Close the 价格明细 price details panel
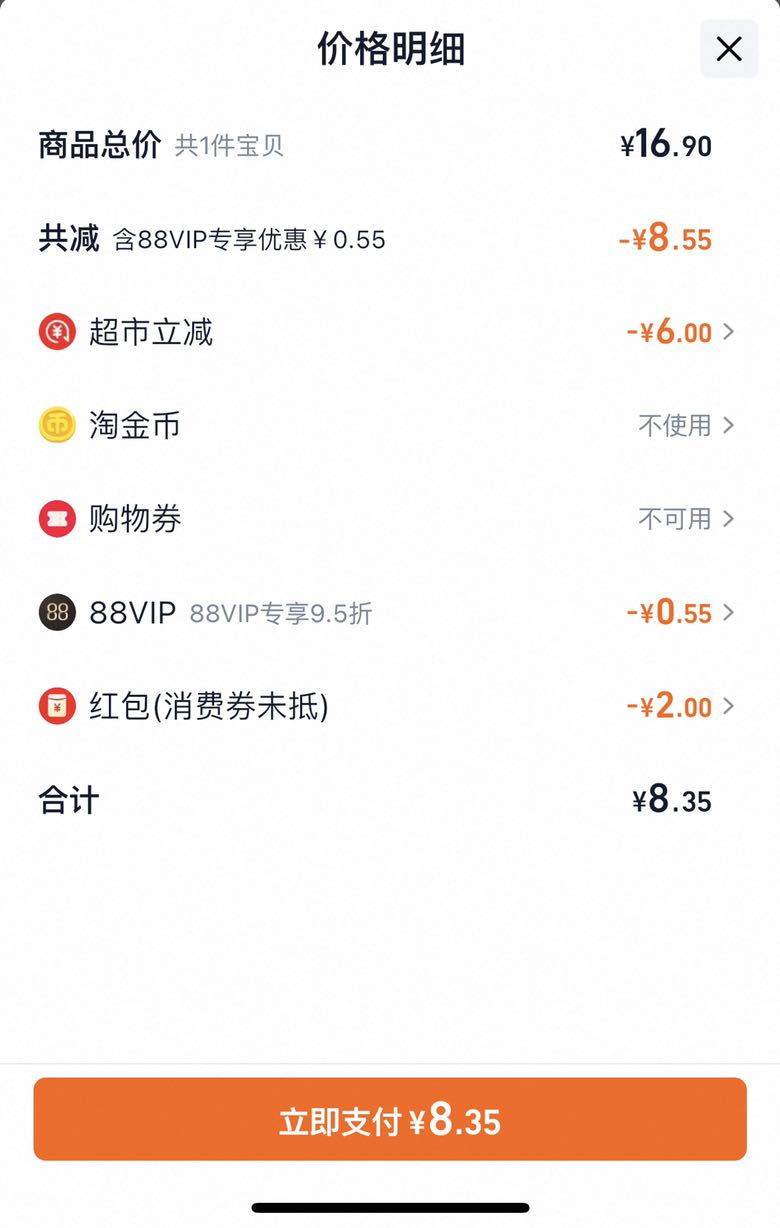780x1228 pixels. point(729,48)
